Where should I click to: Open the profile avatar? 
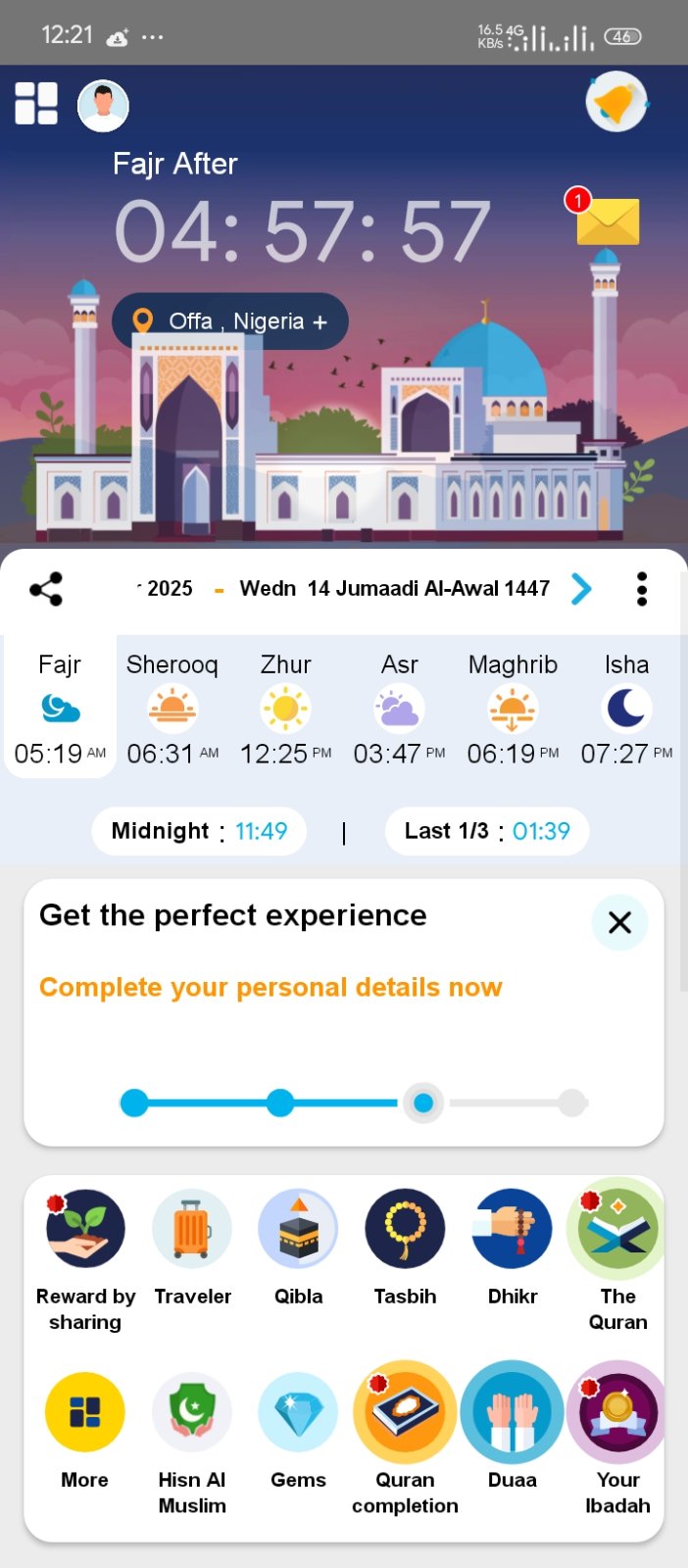(103, 105)
